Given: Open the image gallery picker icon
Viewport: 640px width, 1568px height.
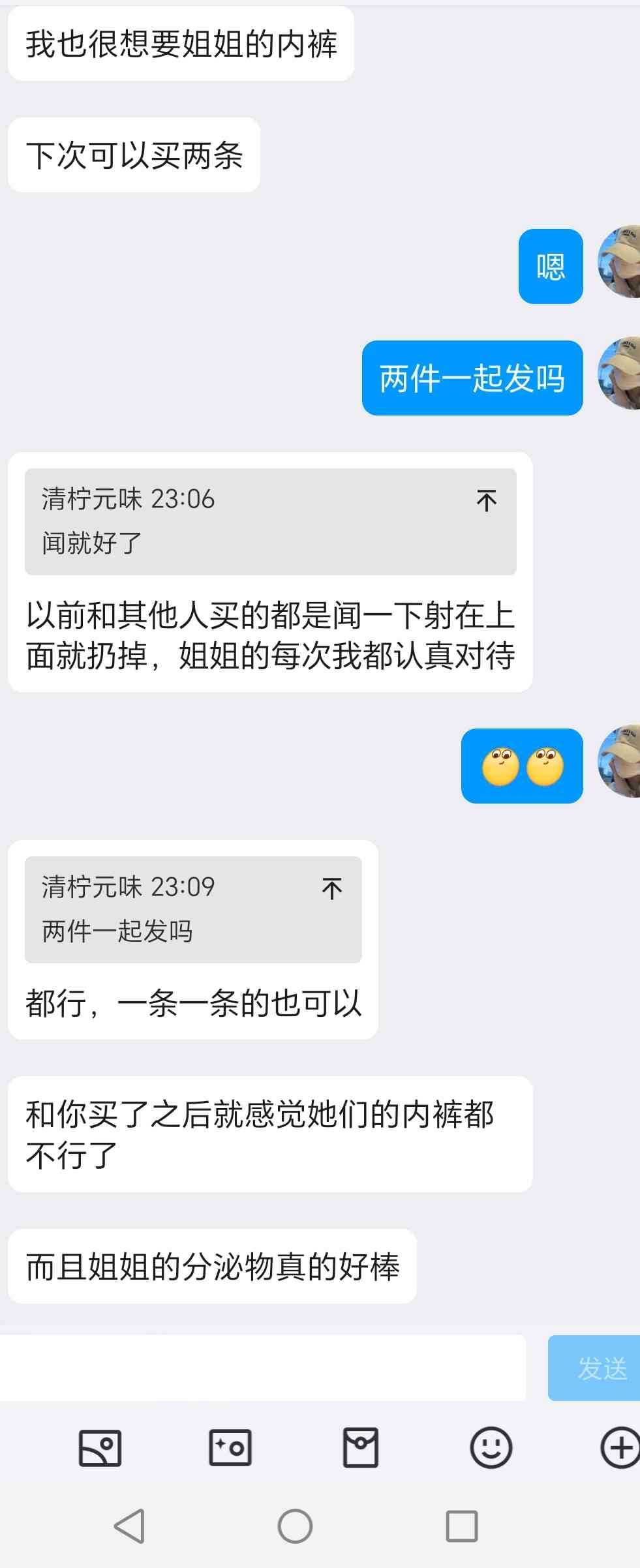Looking at the screenshot, I should [100, 1448].
